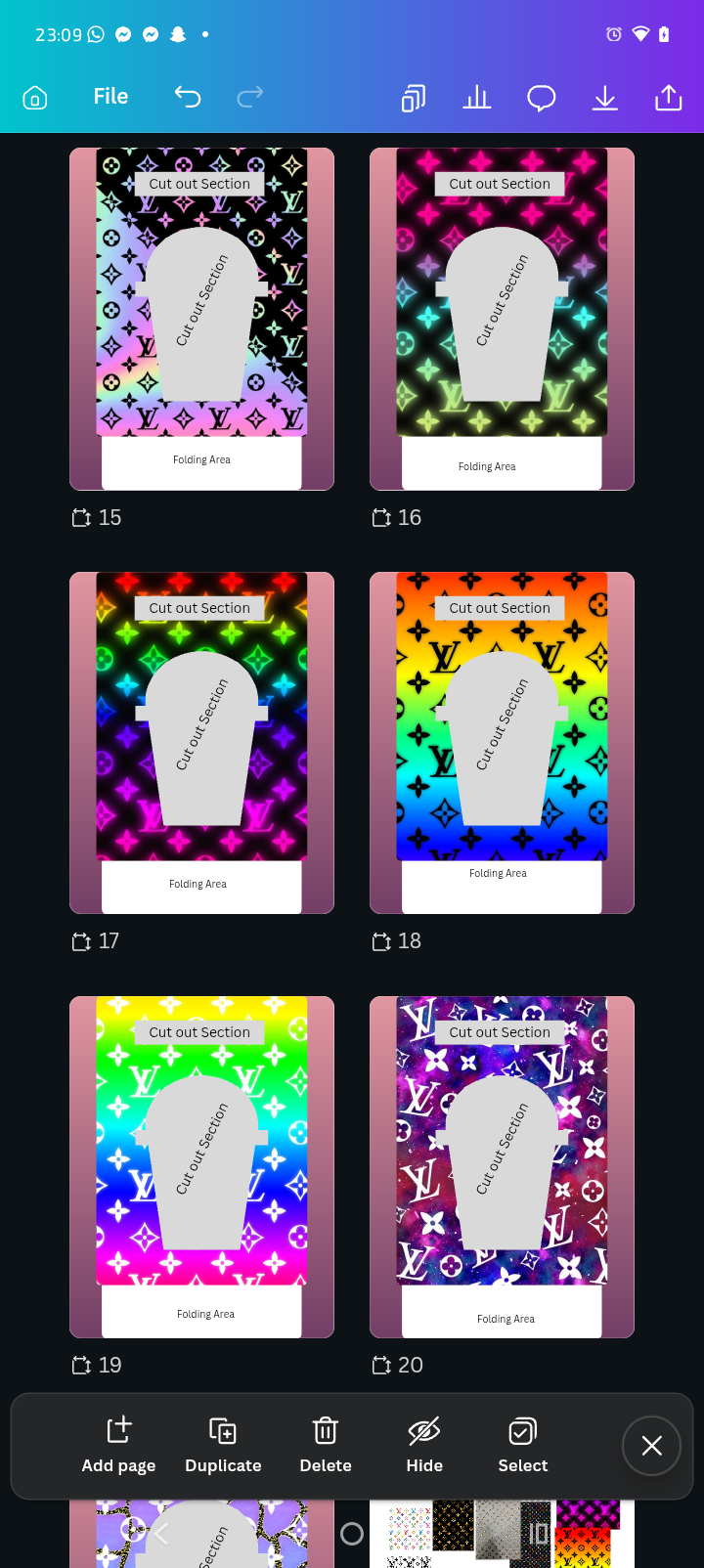Image resolution: width=704 pixels, height=1568 pixels.
Task: Select page 17 thumbnail
Action: [201, 743]
